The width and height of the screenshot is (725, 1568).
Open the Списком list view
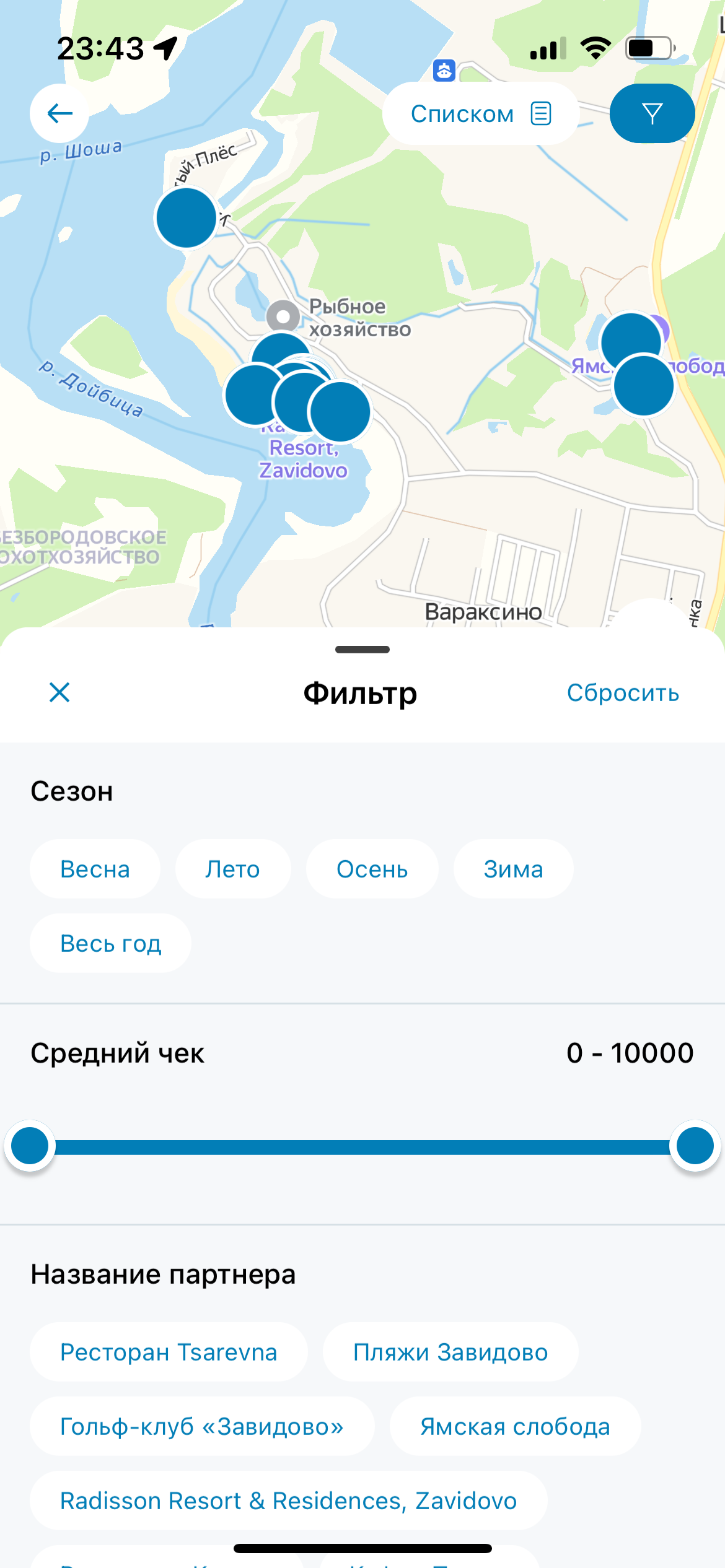(x=462, y=113)
